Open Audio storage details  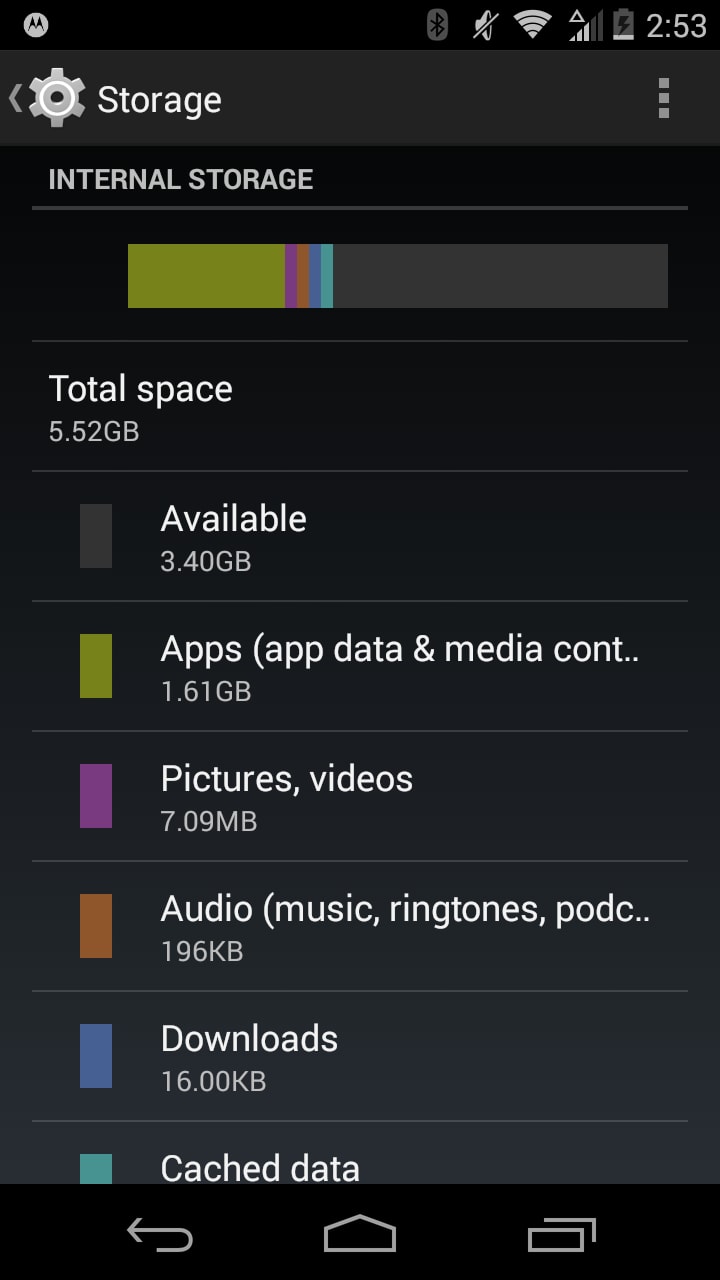coord(360,926)
